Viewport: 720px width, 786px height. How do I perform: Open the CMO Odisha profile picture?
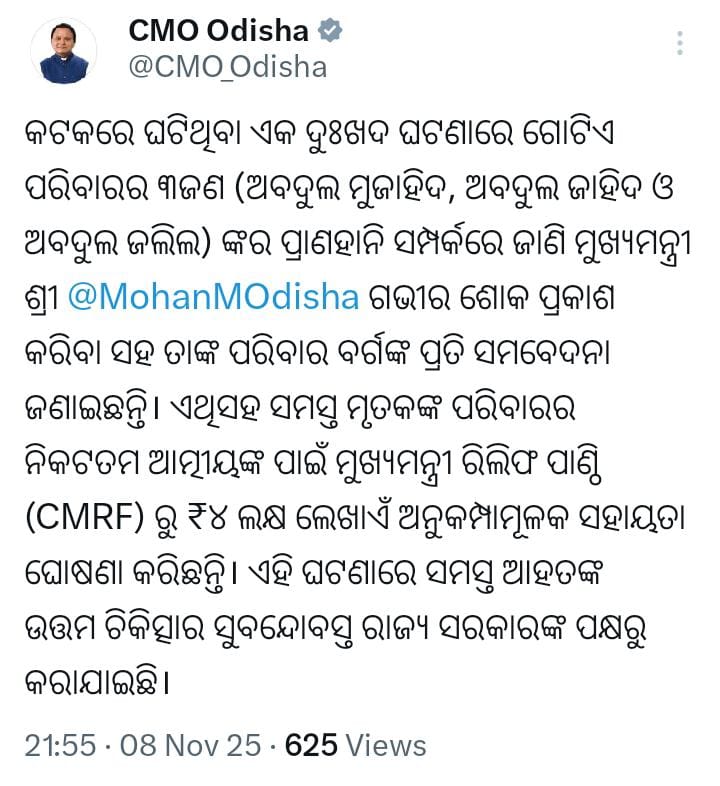tap(63, 51)
